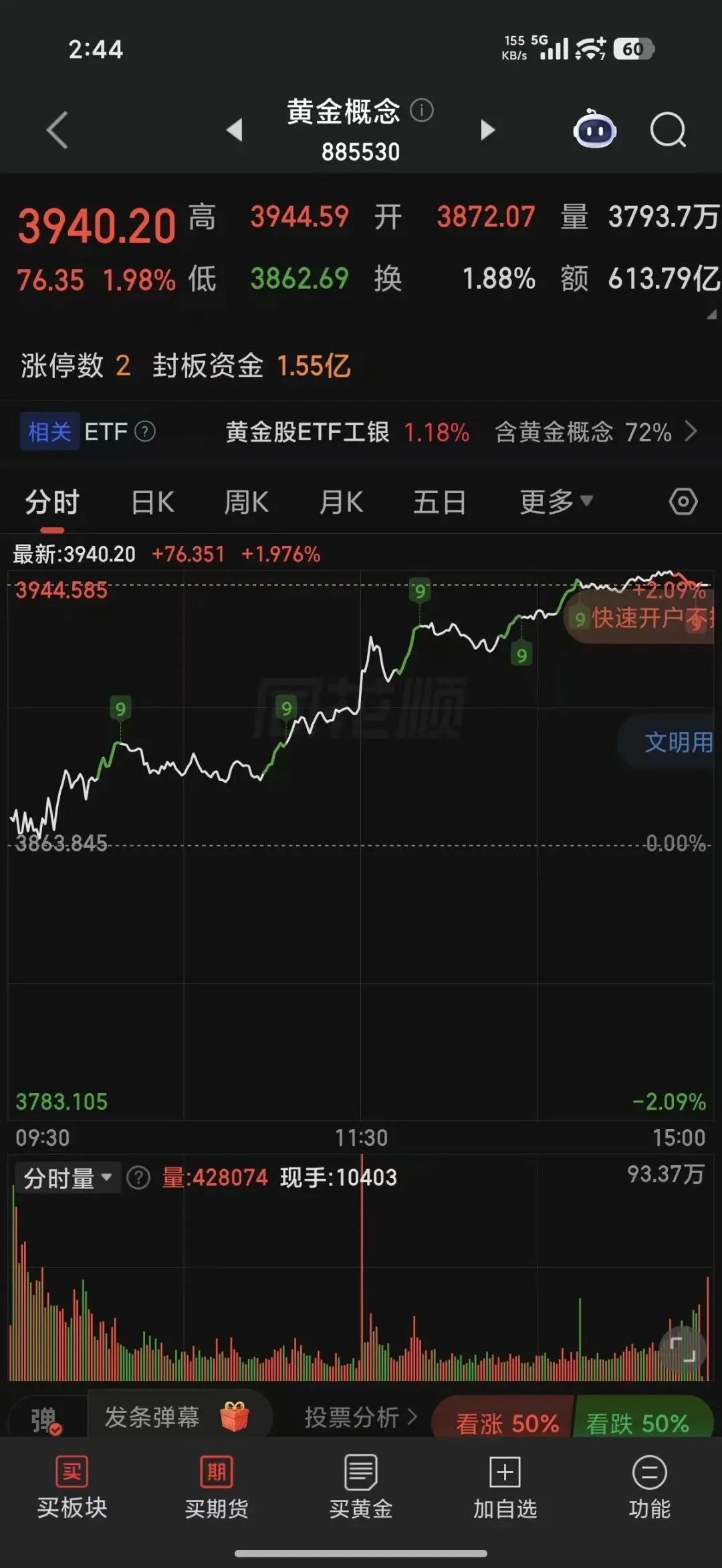722x1568 pixels.
Task: Open chart settings hexagon icon
Action: [x=683, y=502]
